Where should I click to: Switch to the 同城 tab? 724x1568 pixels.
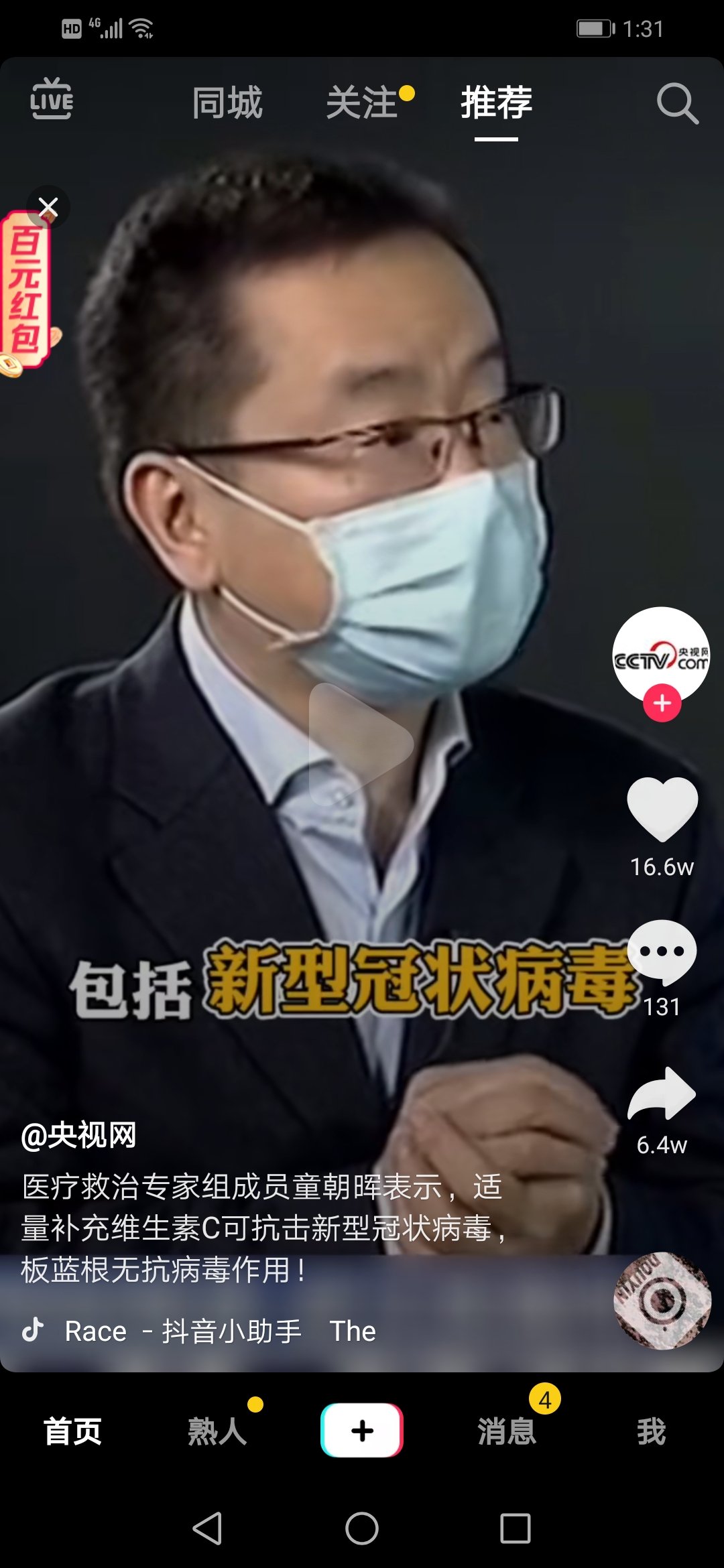coord(227,103)
